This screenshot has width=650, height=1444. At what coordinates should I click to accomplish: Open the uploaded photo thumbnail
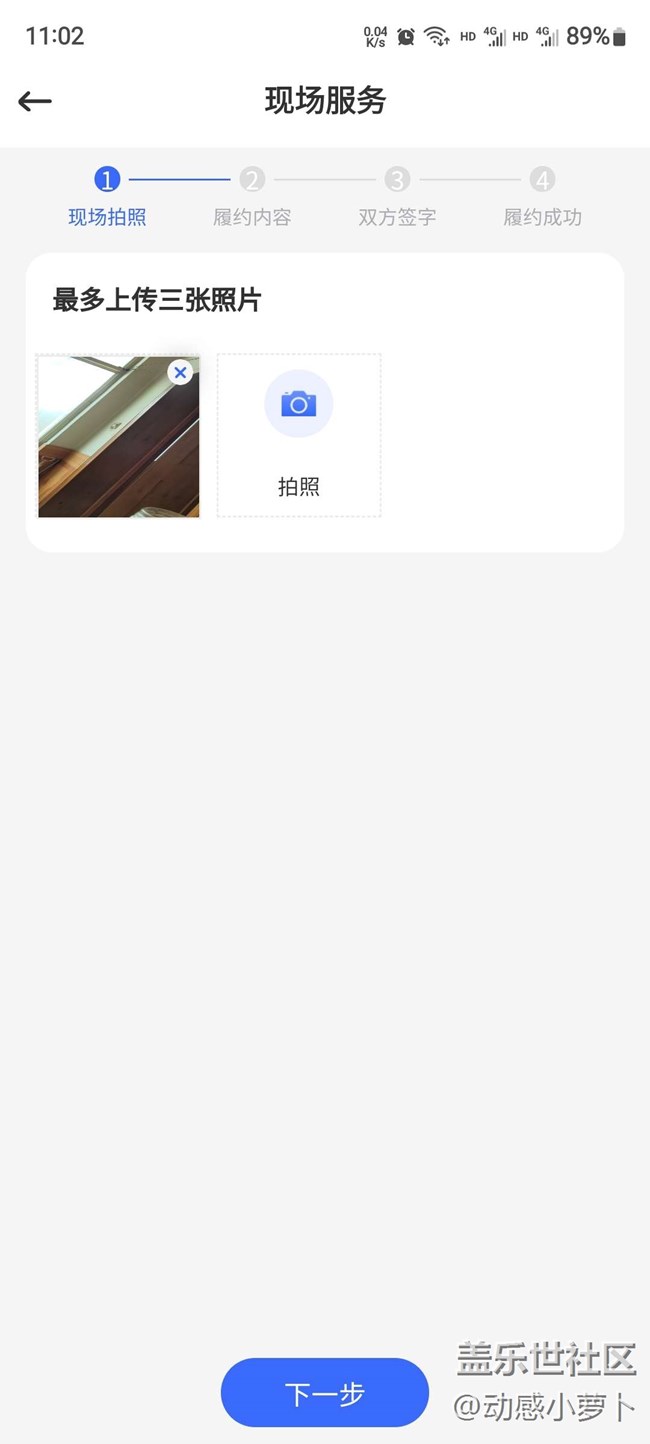118,437
